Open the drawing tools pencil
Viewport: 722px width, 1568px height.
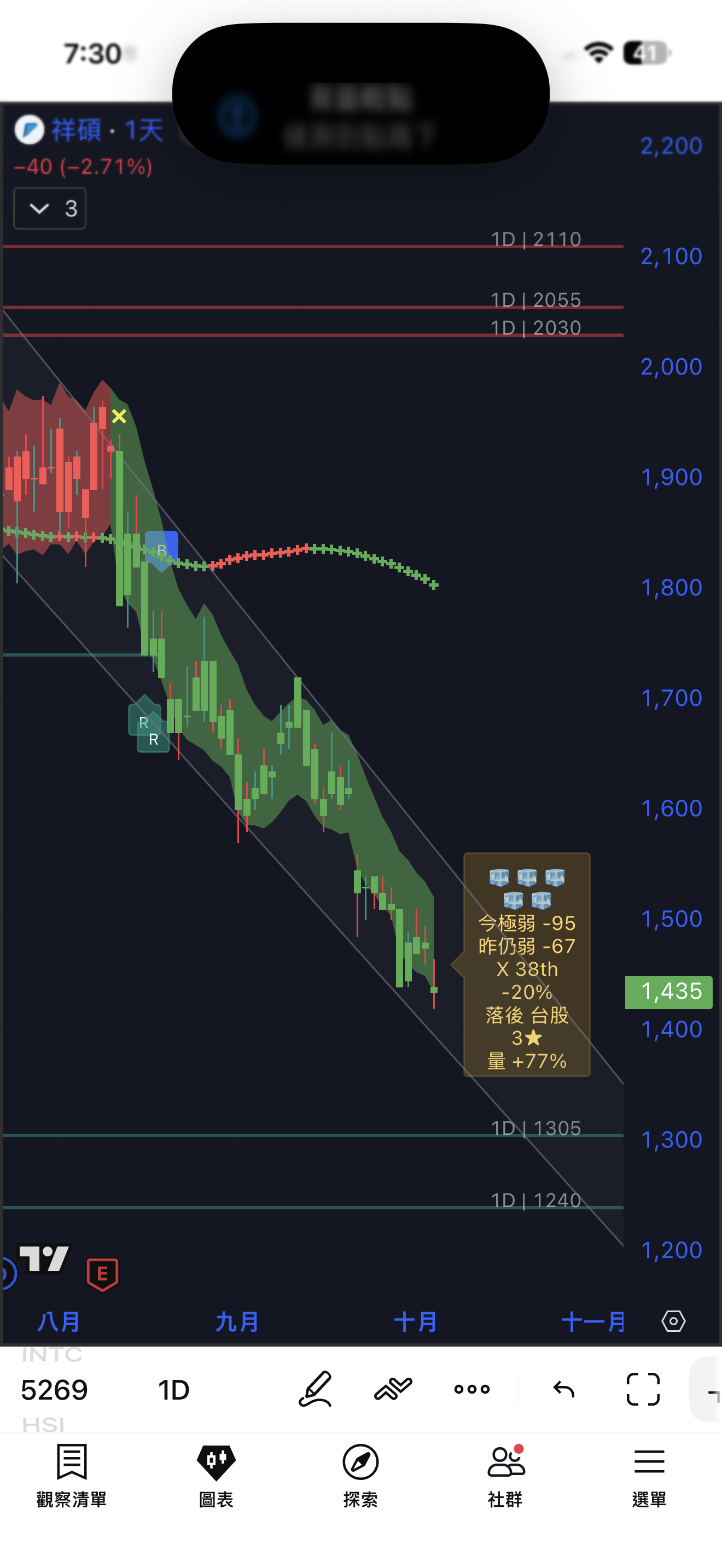(x=316, y=1389)
